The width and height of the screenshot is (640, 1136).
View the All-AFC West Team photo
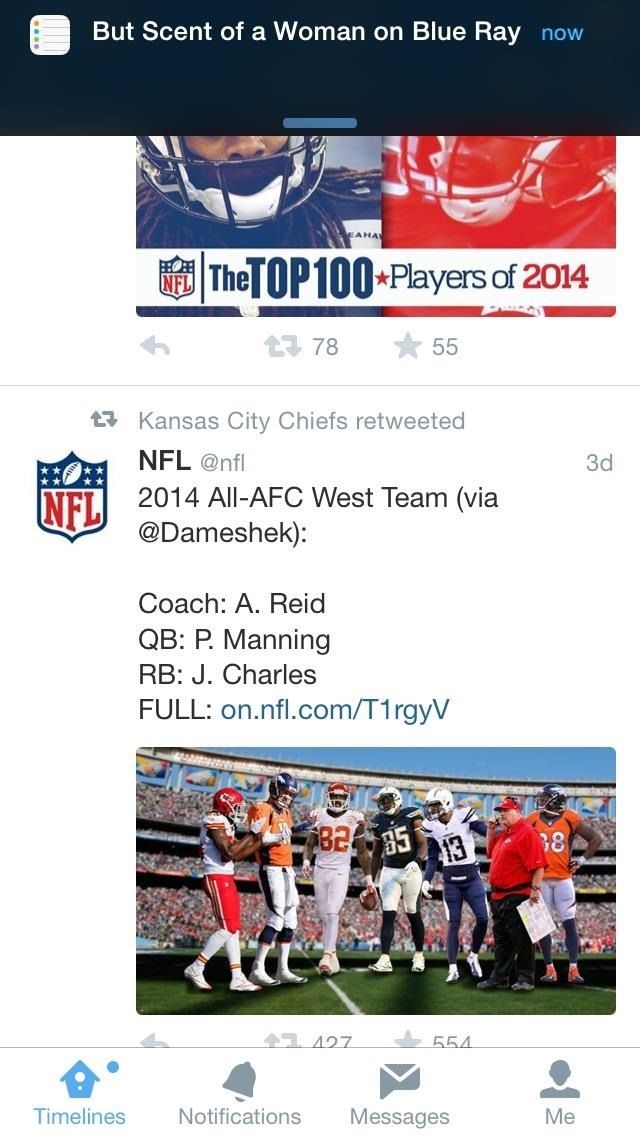[x=375, y=880]
